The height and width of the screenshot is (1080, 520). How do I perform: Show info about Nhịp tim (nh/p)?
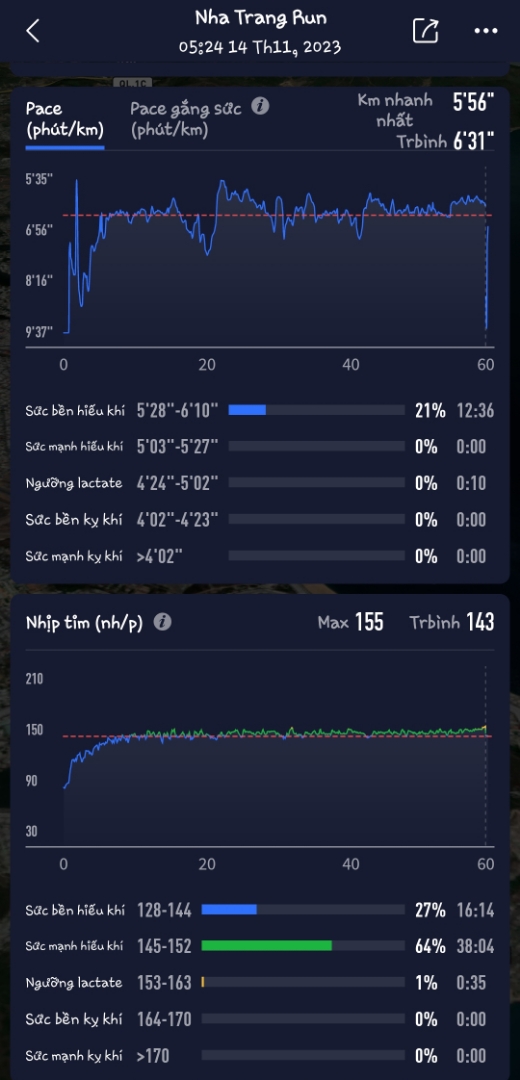click(x=162, y=623)
